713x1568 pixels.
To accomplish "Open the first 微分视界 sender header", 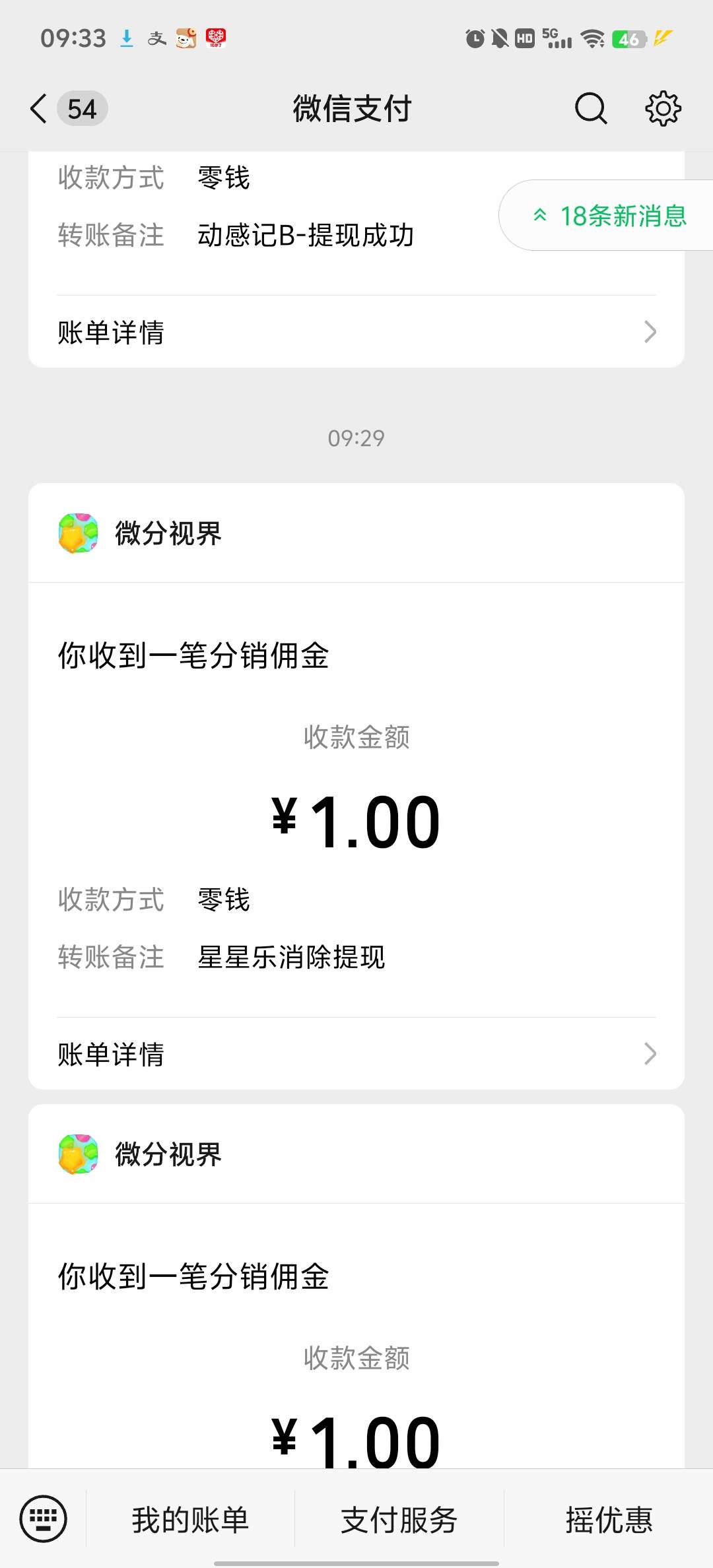I will pos(356,533).
